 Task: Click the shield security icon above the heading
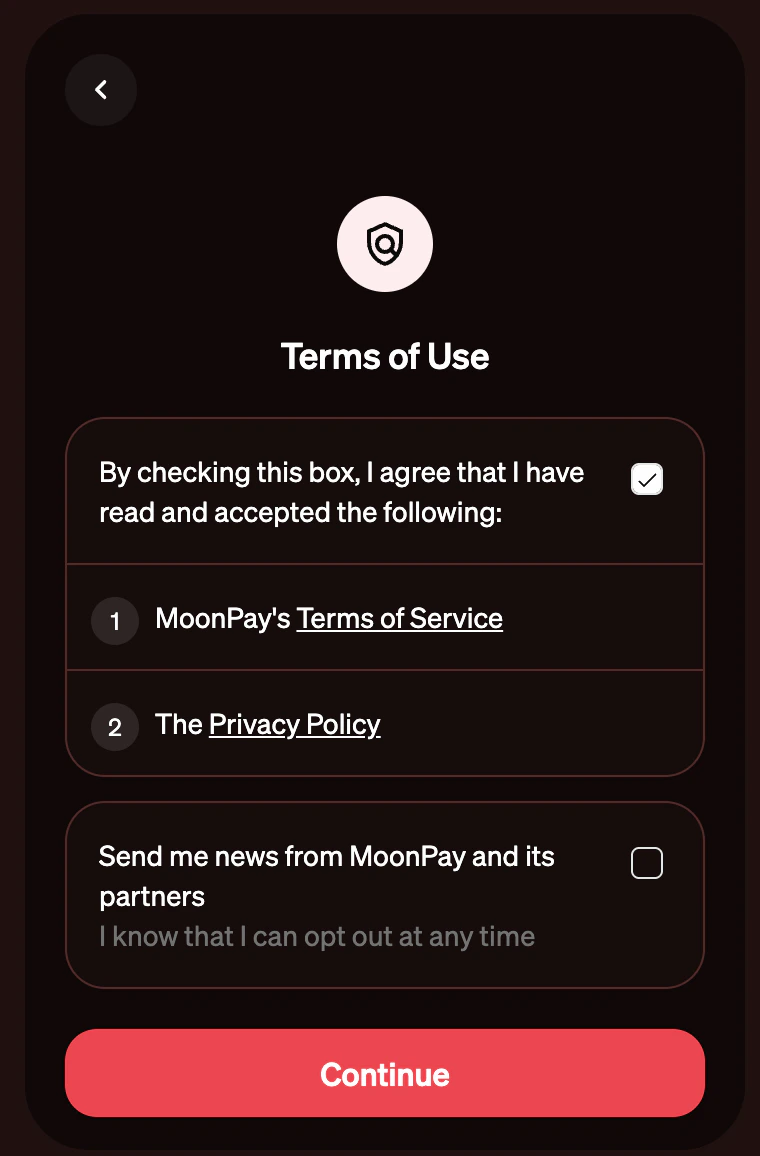[x=385, y=244]
